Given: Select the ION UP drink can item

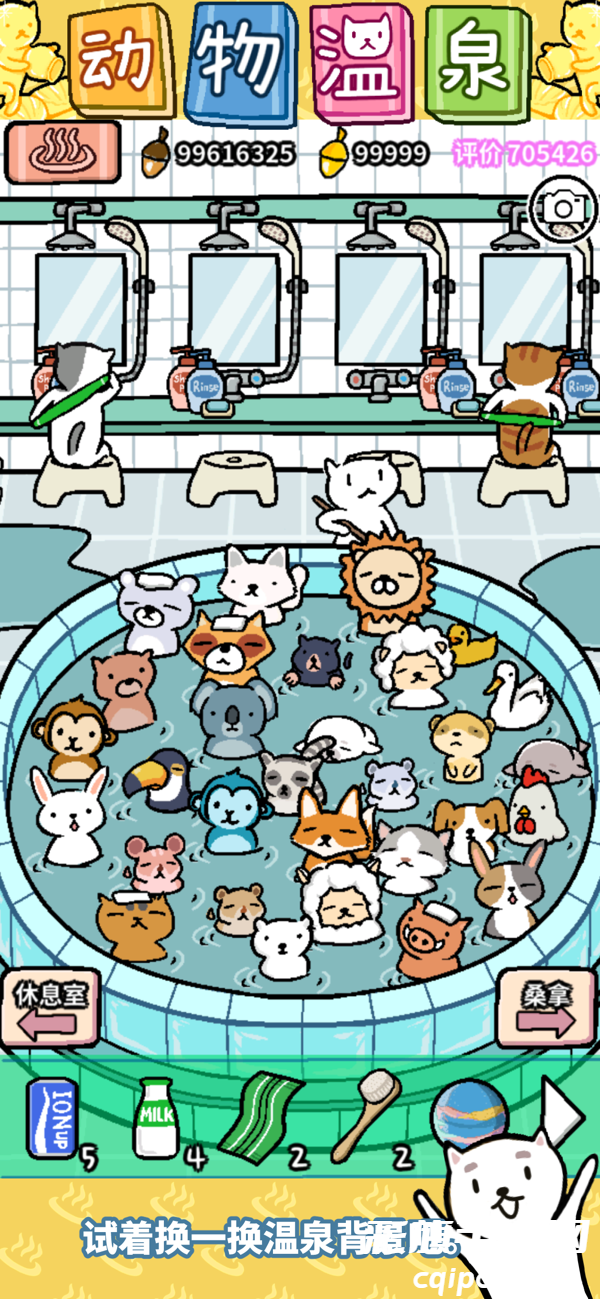Looking at the screenshot, I should 50,1117.
